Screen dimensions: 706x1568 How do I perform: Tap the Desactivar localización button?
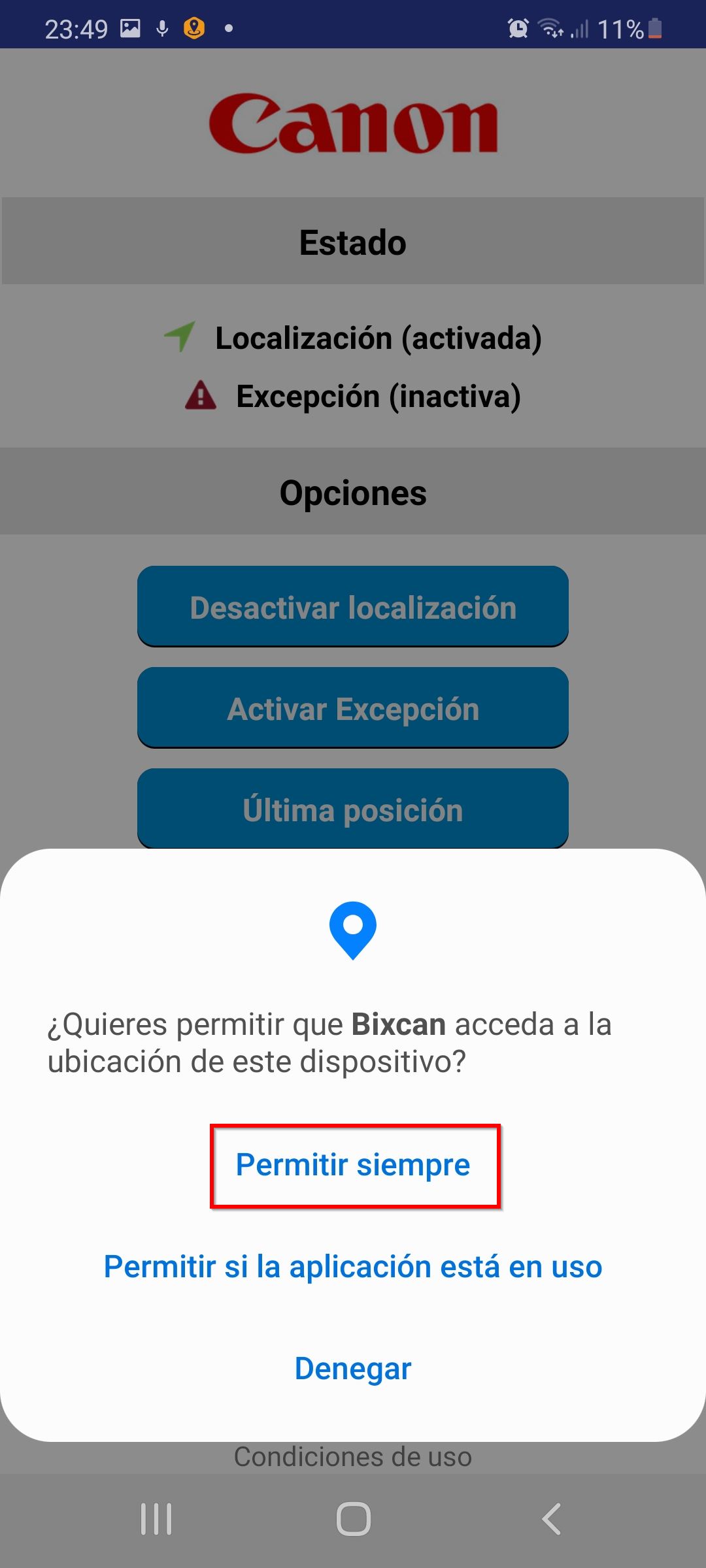pyautogui.click(x=353, y=607)
